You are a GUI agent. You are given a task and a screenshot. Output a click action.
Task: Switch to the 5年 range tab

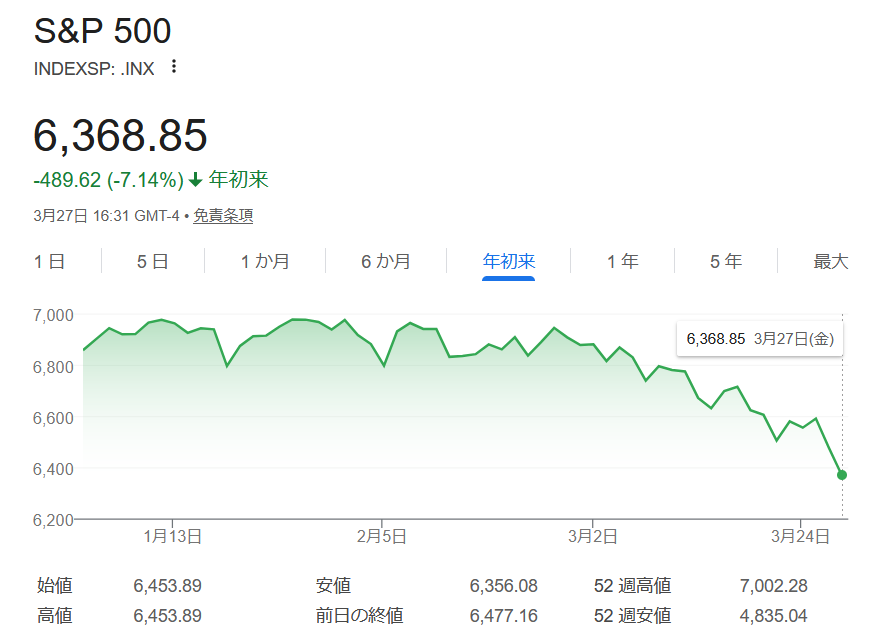point(726,262)
